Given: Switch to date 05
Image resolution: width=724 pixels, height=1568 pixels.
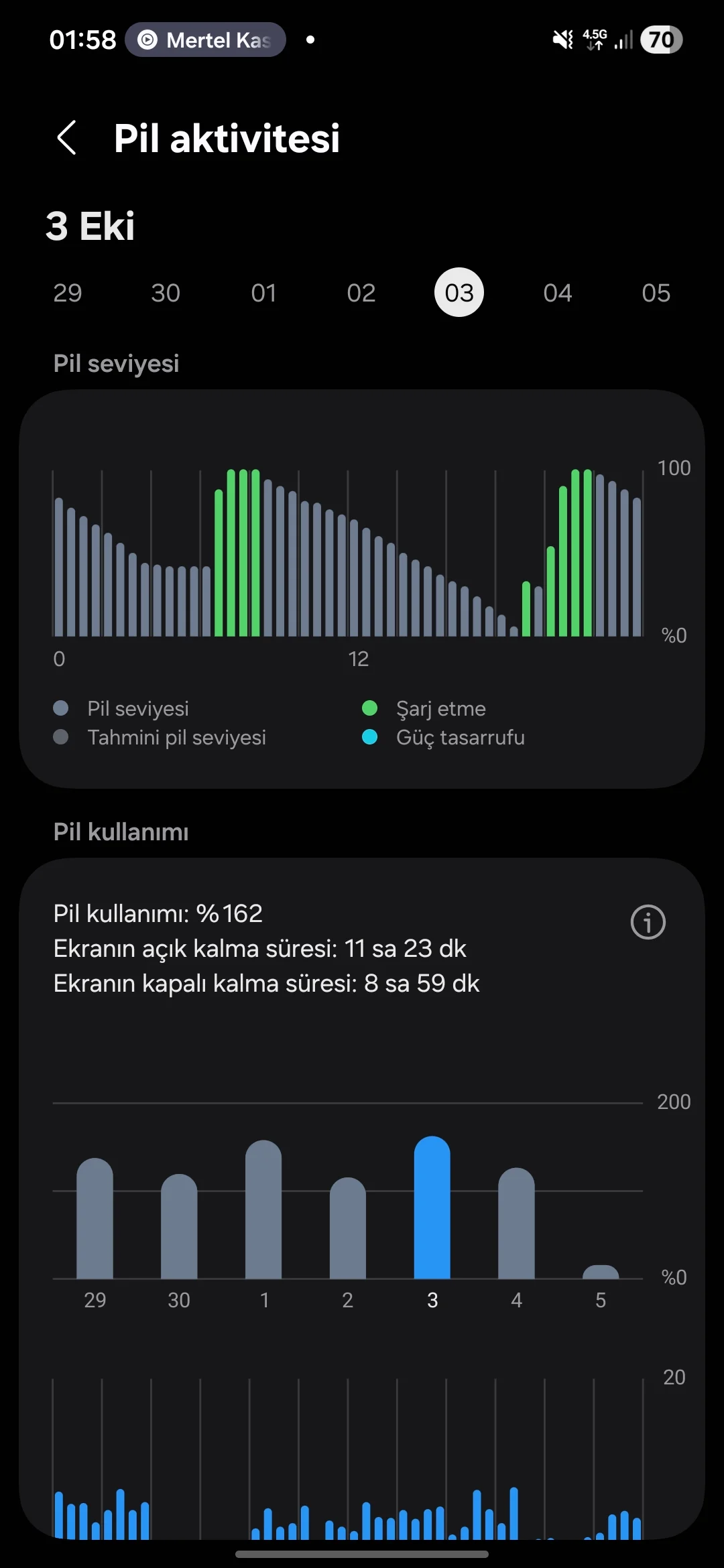Looking at the screenshot, I should (x=656, y=293).
